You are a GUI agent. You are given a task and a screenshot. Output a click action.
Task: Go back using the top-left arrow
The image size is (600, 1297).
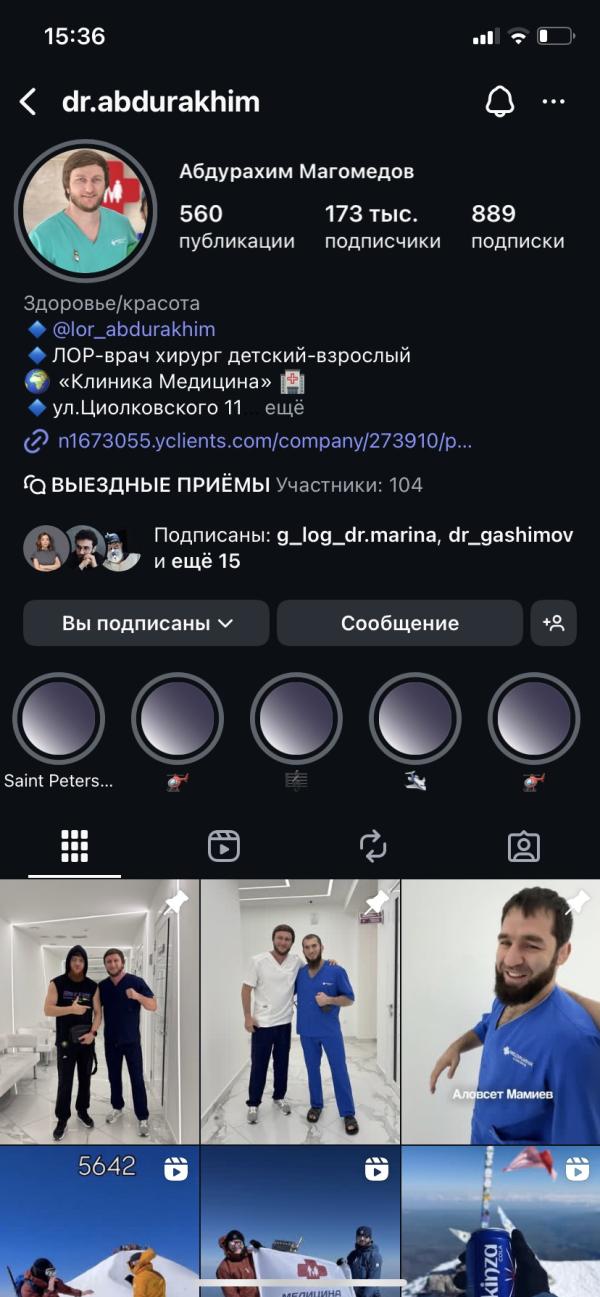click(x=28, y=101)
